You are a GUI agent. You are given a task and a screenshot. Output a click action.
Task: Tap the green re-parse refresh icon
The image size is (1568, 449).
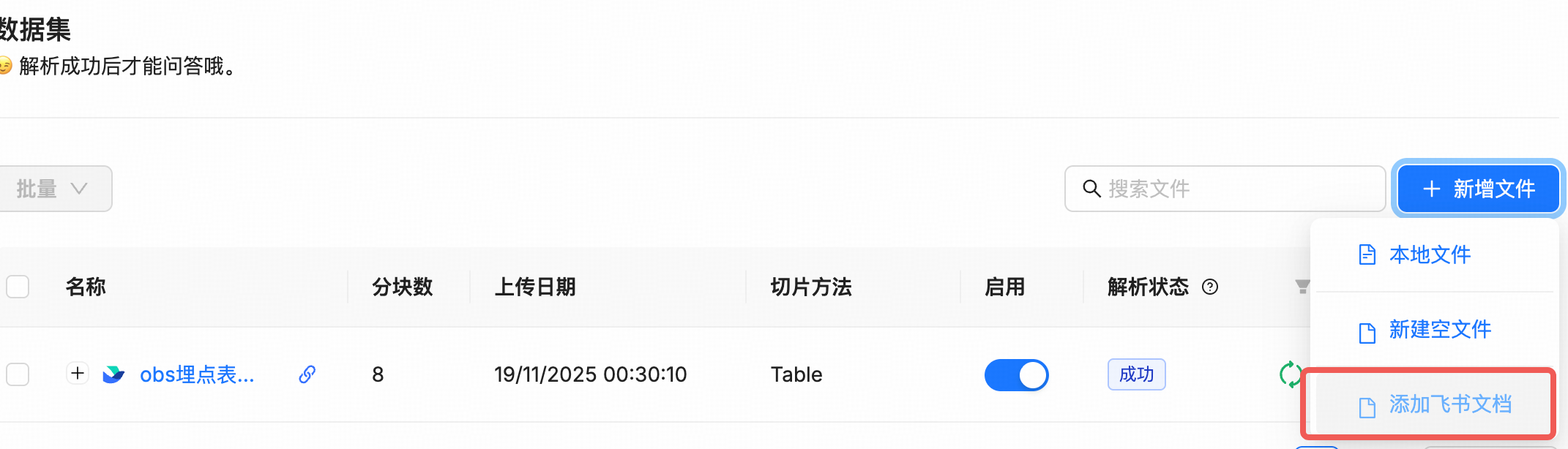point(1289,374)
